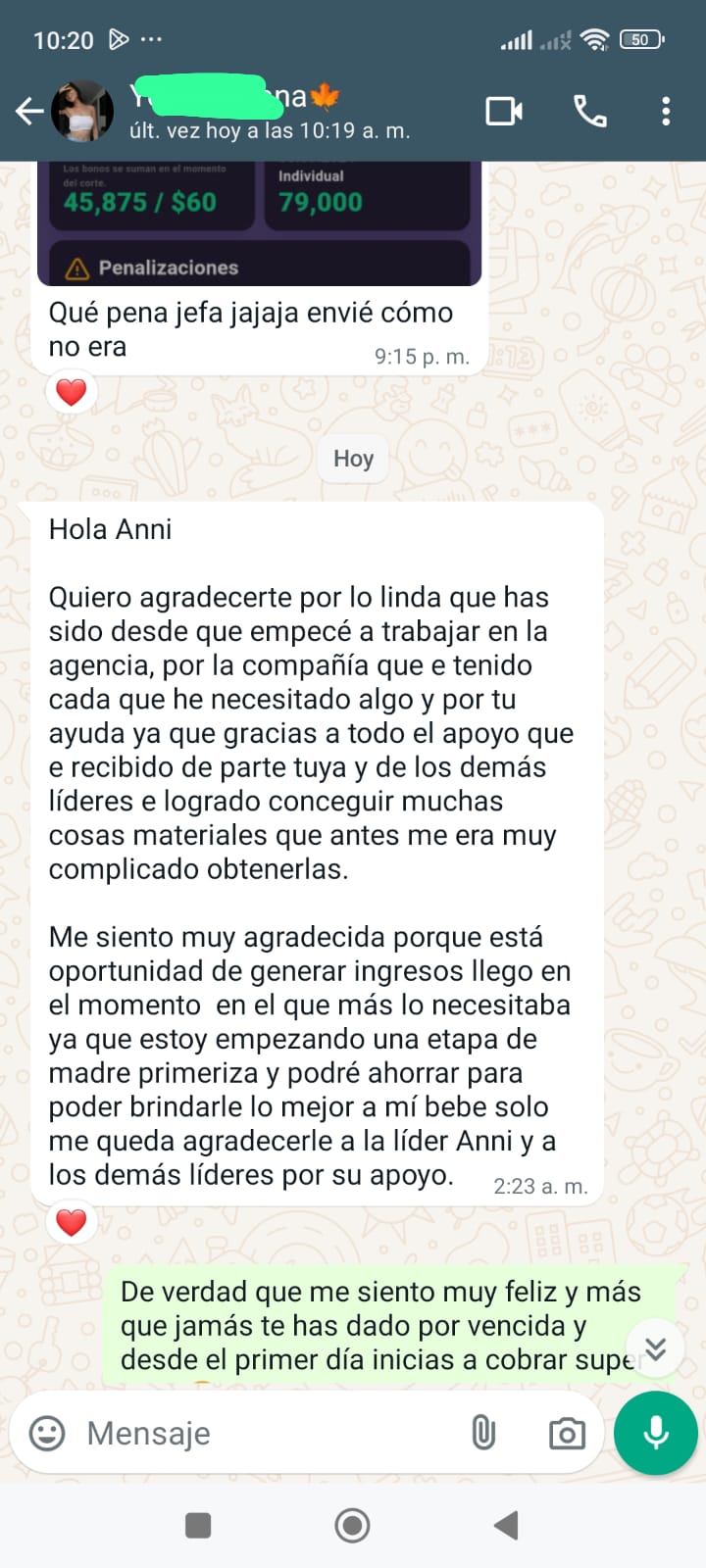Tap the heart reaction on the gratitude message
Viewport: 706px width, 1568px height.
[x=72, y=1222]
